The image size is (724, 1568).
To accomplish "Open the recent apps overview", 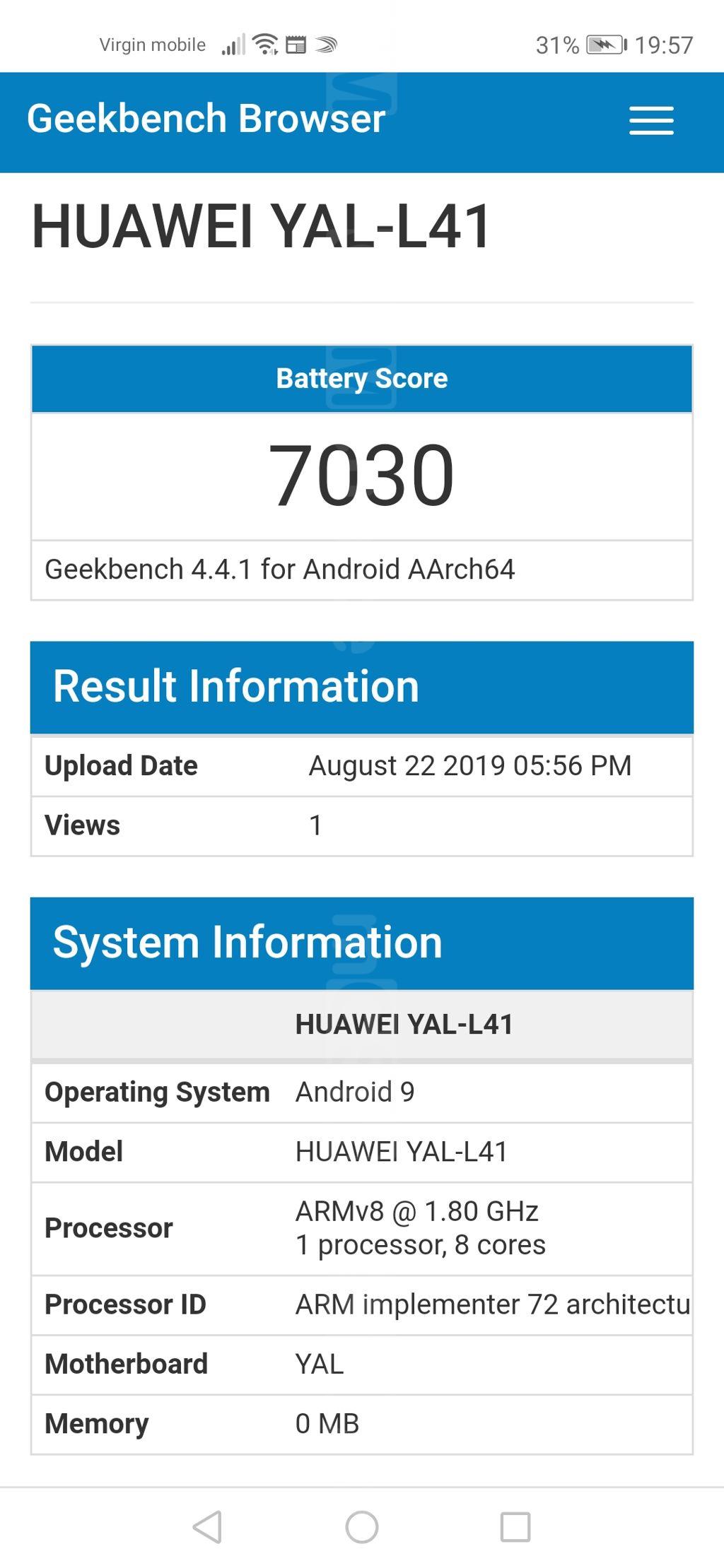I will (x=515, y=1527).
